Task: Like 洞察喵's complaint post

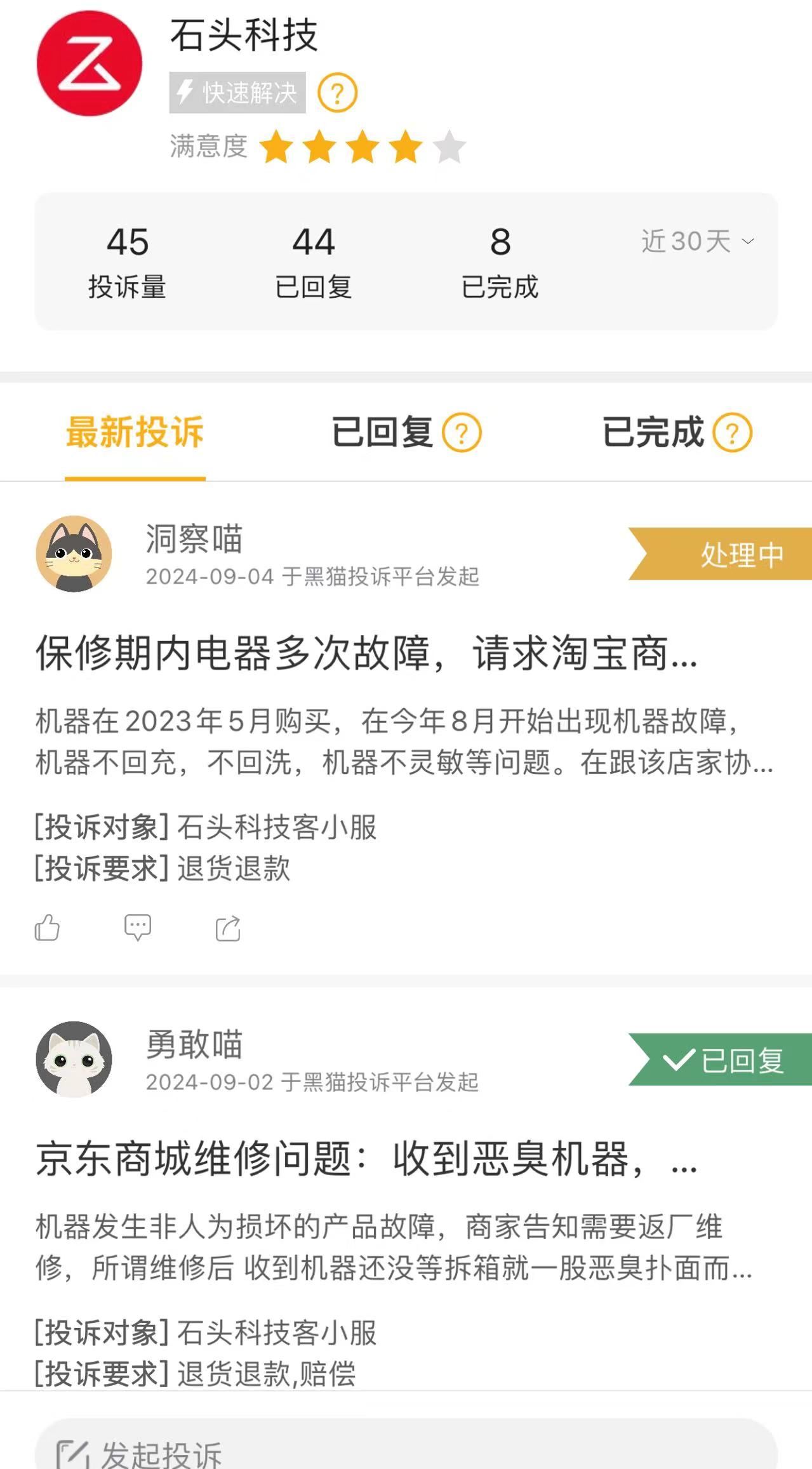Action: pos(47,928)
